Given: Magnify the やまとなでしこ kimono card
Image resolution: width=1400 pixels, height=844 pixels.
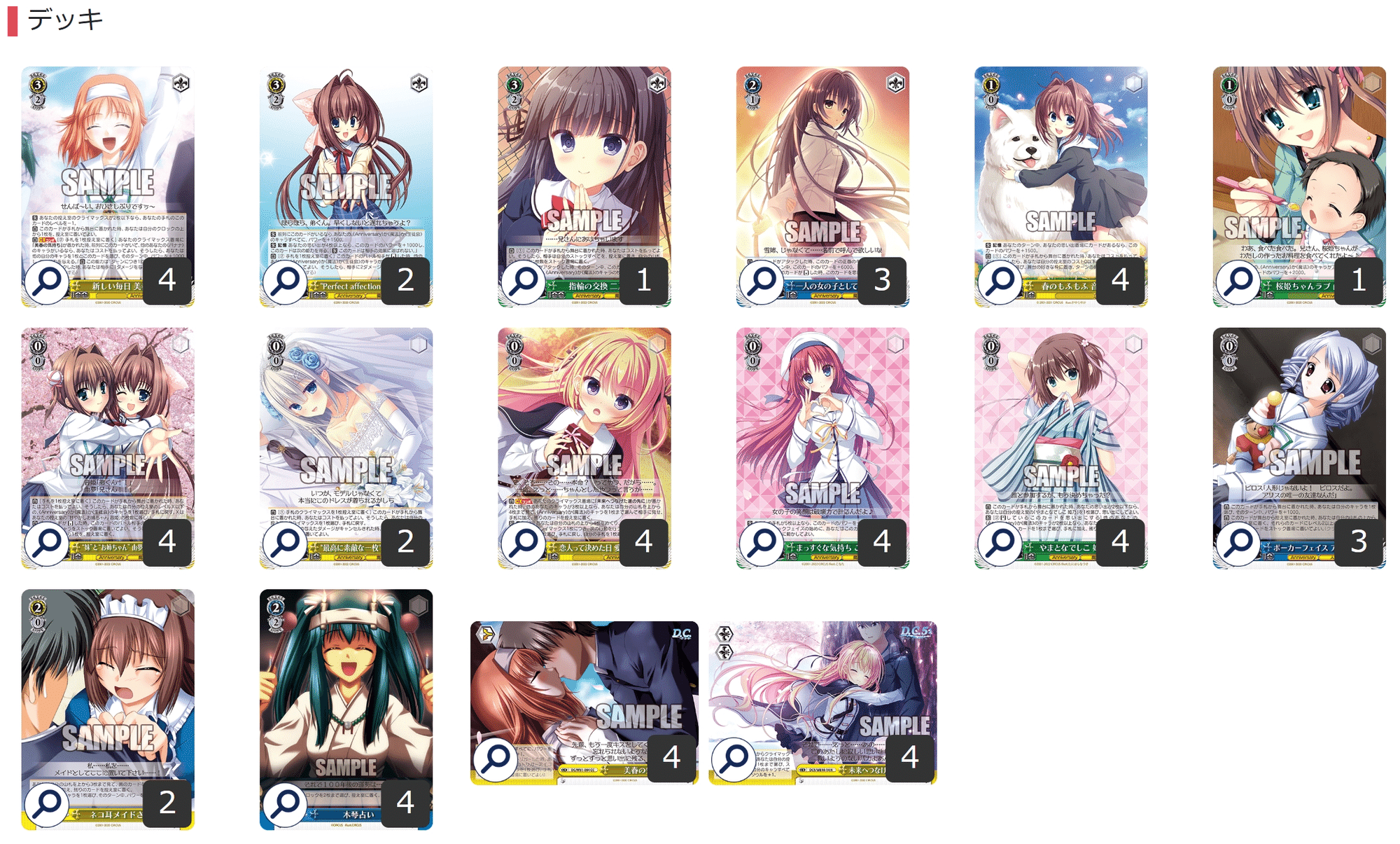Looking at the screenshot, I should point(1000,543).
